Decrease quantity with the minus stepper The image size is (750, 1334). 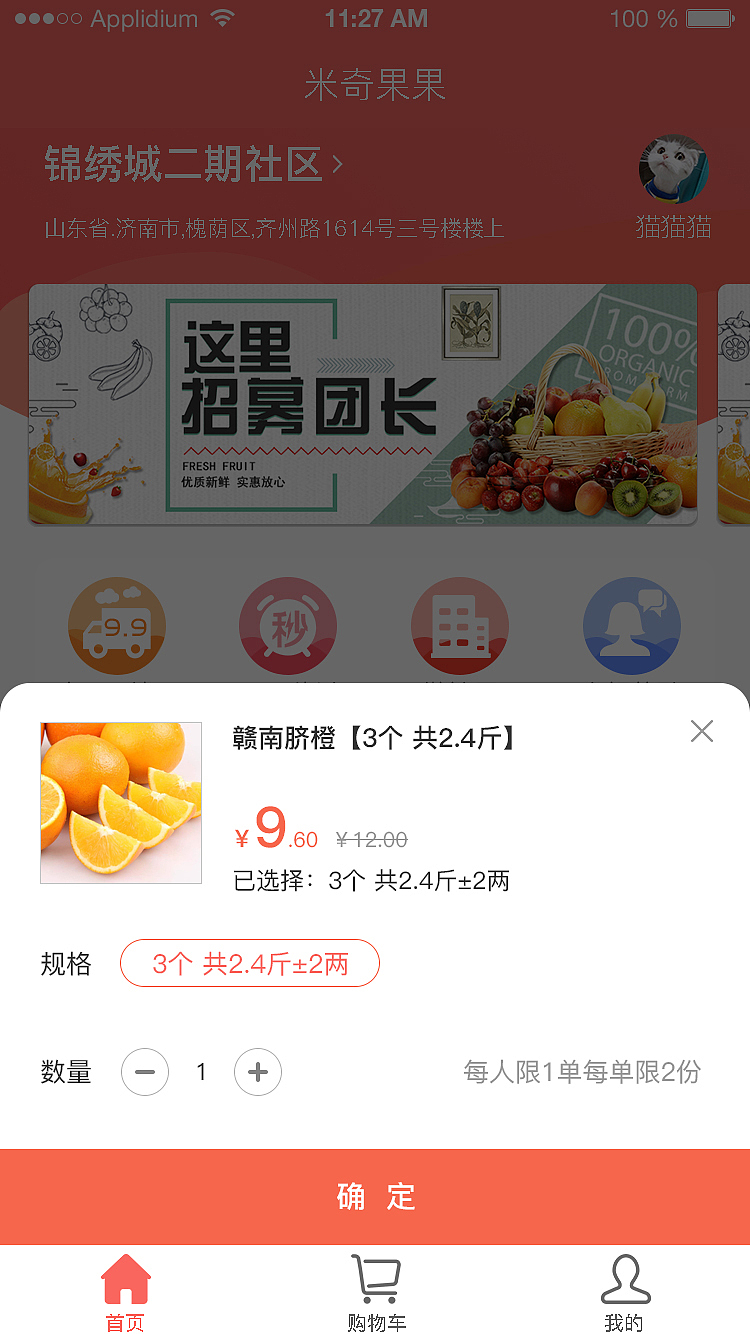pyautogui.click(x=145, y=1072)
